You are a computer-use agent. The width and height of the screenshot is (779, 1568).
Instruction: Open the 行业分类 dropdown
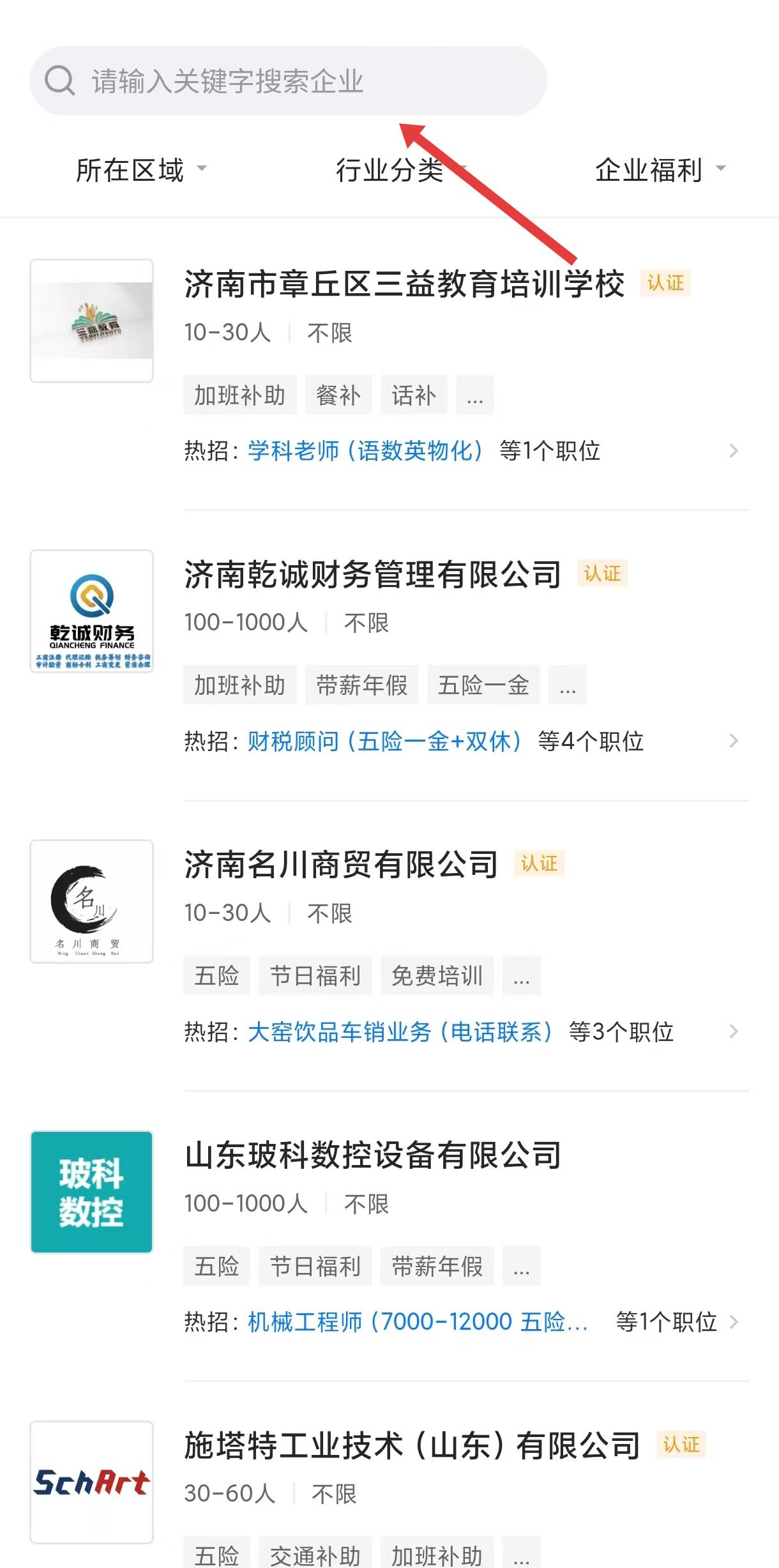click(401, 170)
